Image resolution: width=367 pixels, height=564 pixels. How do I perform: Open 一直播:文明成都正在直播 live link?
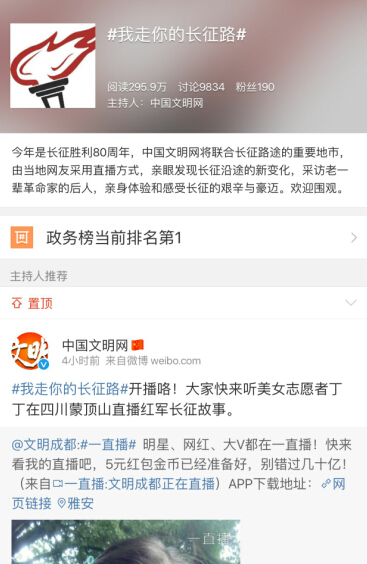134,484
